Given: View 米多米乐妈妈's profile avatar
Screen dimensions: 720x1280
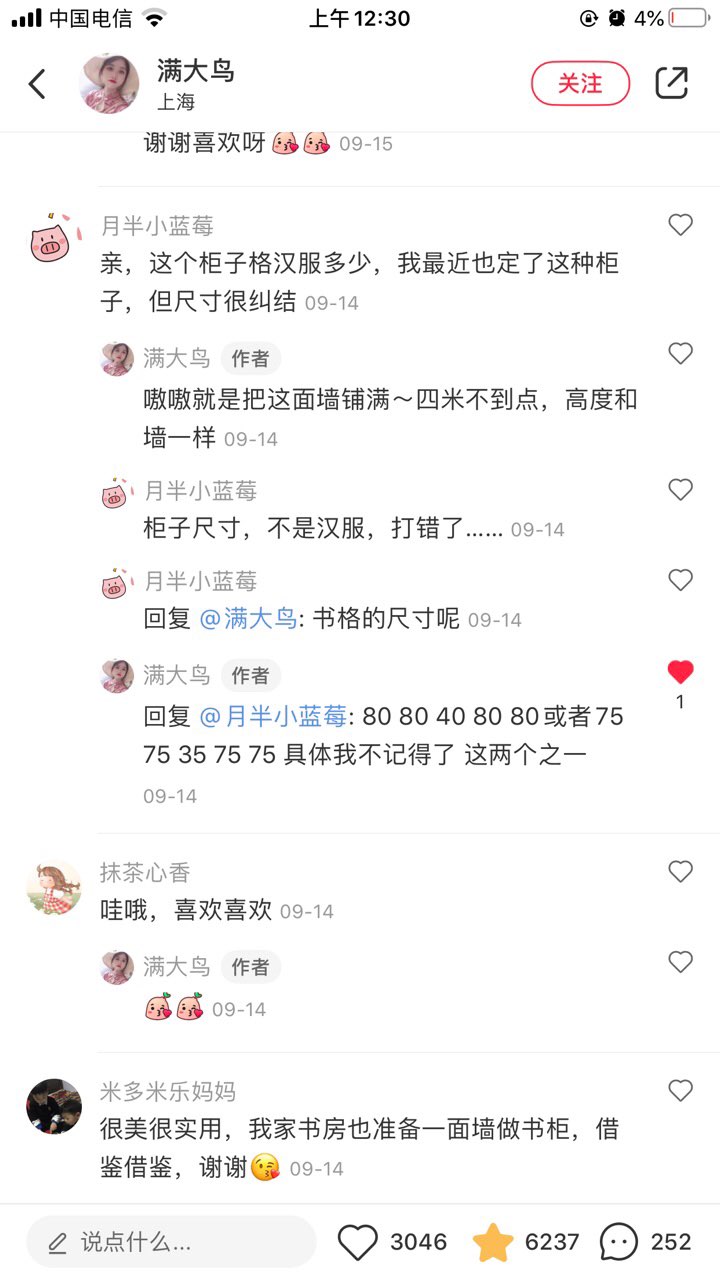Looking at the screenshot, I should click(54, 1105).
